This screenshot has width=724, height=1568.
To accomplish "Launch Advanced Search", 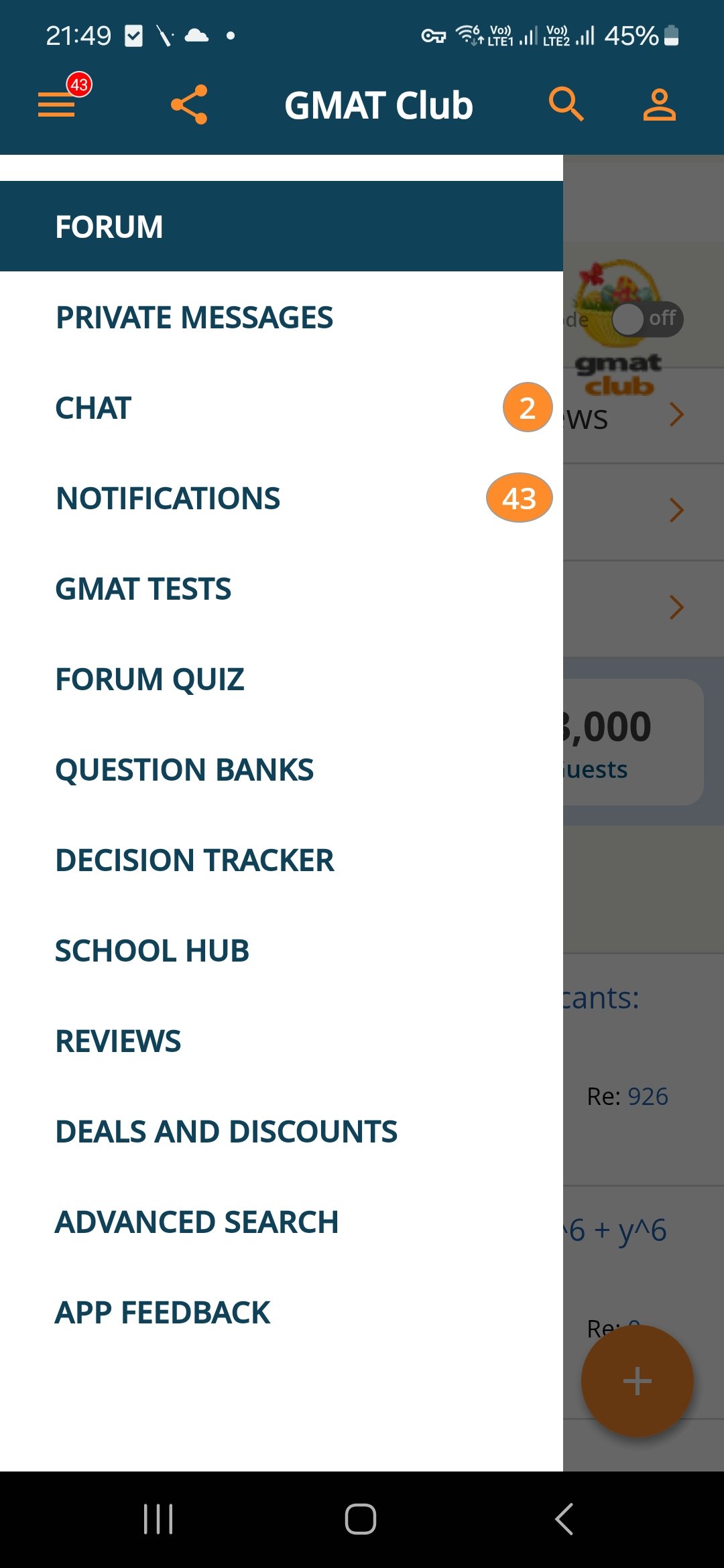I will click(x=197, y=1222).
